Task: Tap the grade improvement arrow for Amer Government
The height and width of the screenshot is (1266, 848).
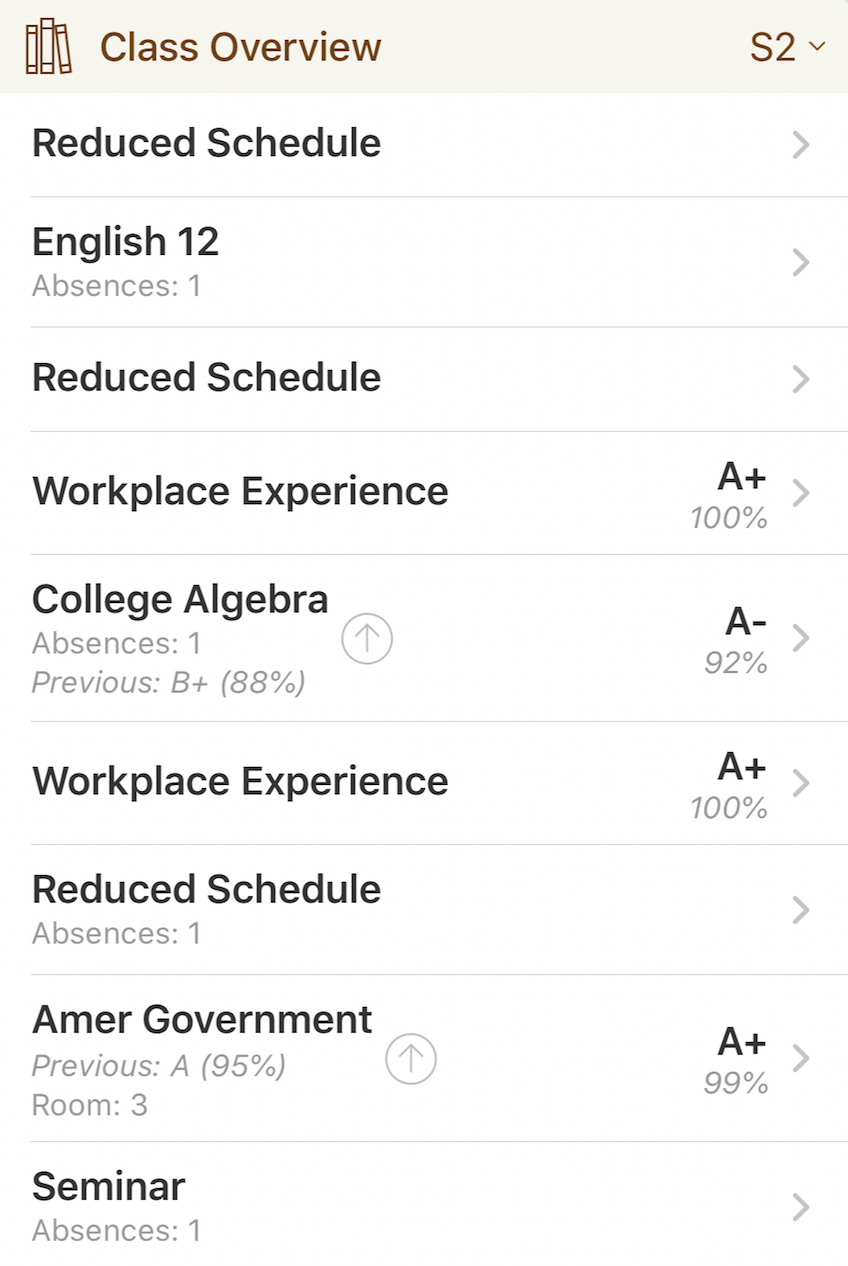Action: click(410, 1059)
